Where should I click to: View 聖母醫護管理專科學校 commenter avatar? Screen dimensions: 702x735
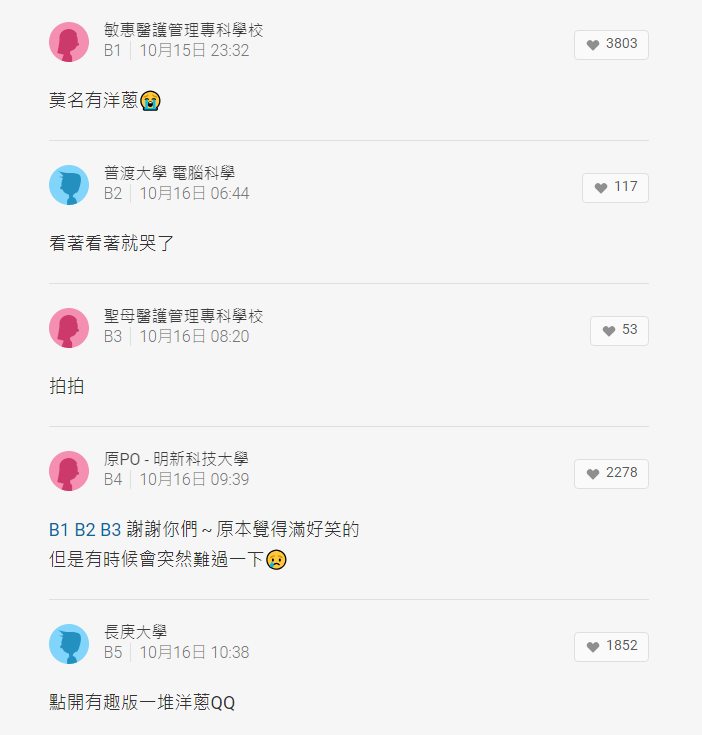(x=69, y=328)
